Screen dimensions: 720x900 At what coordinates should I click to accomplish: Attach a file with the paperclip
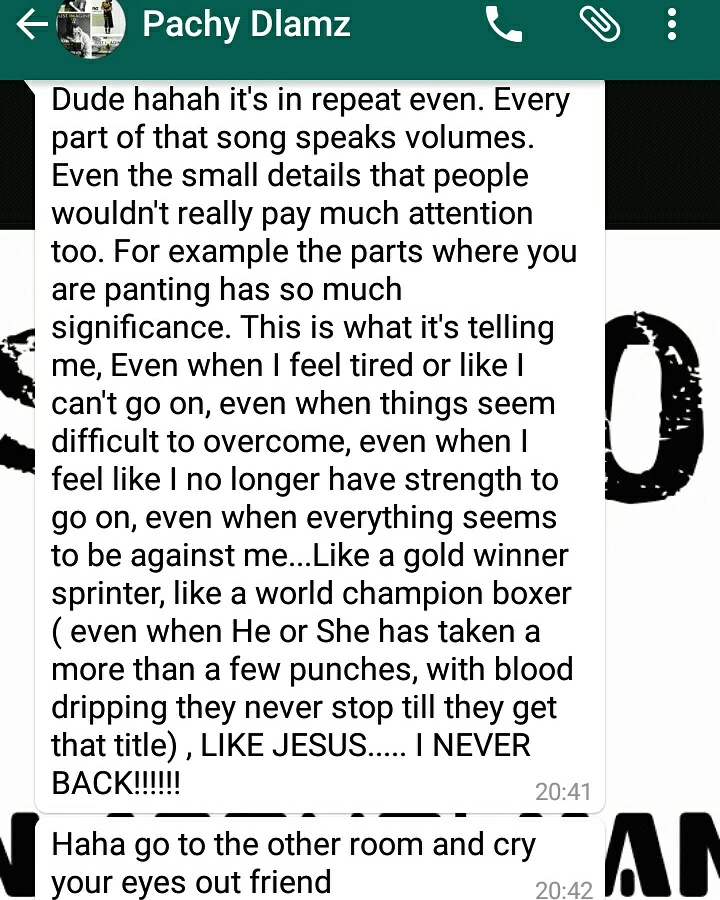click(598, 24)
